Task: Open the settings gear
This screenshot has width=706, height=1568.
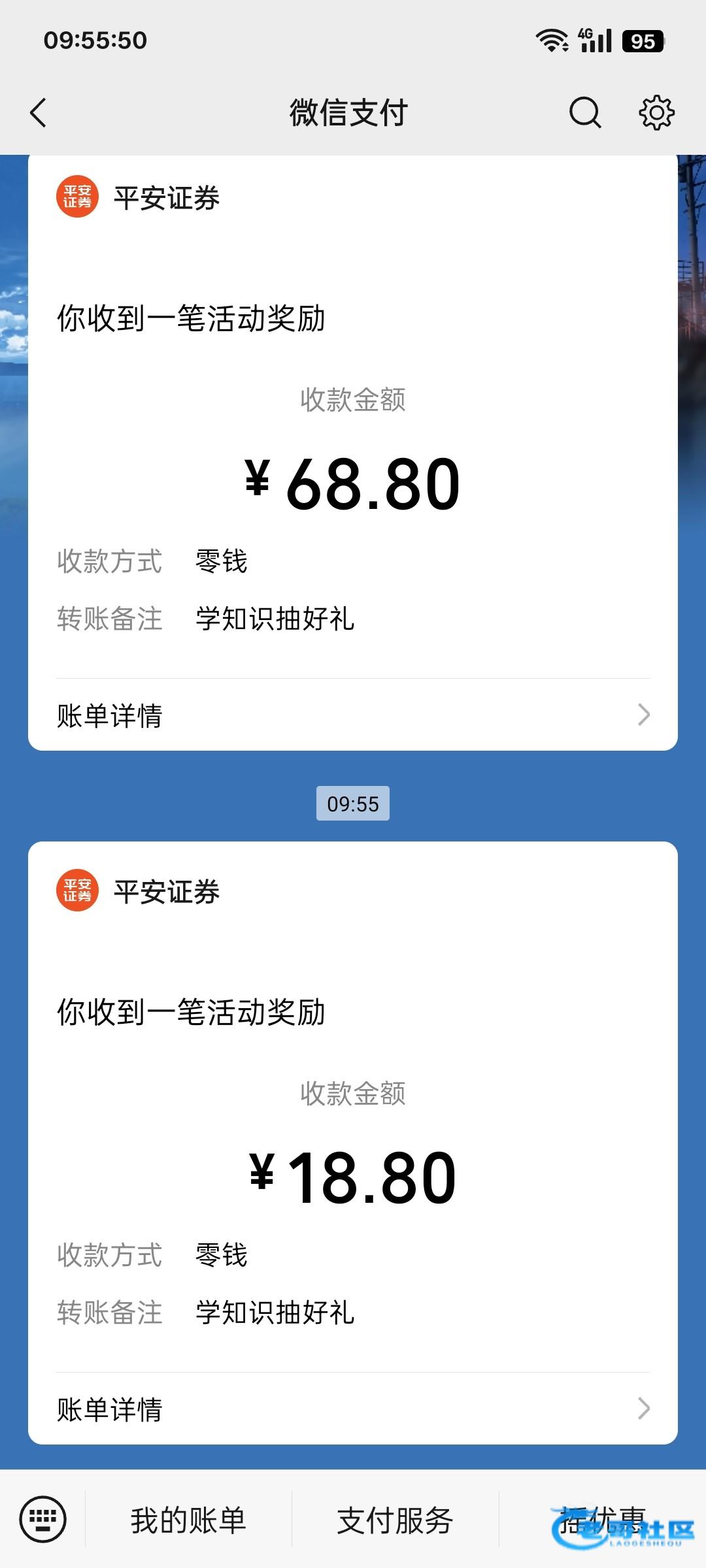Action: pos(656,112)
